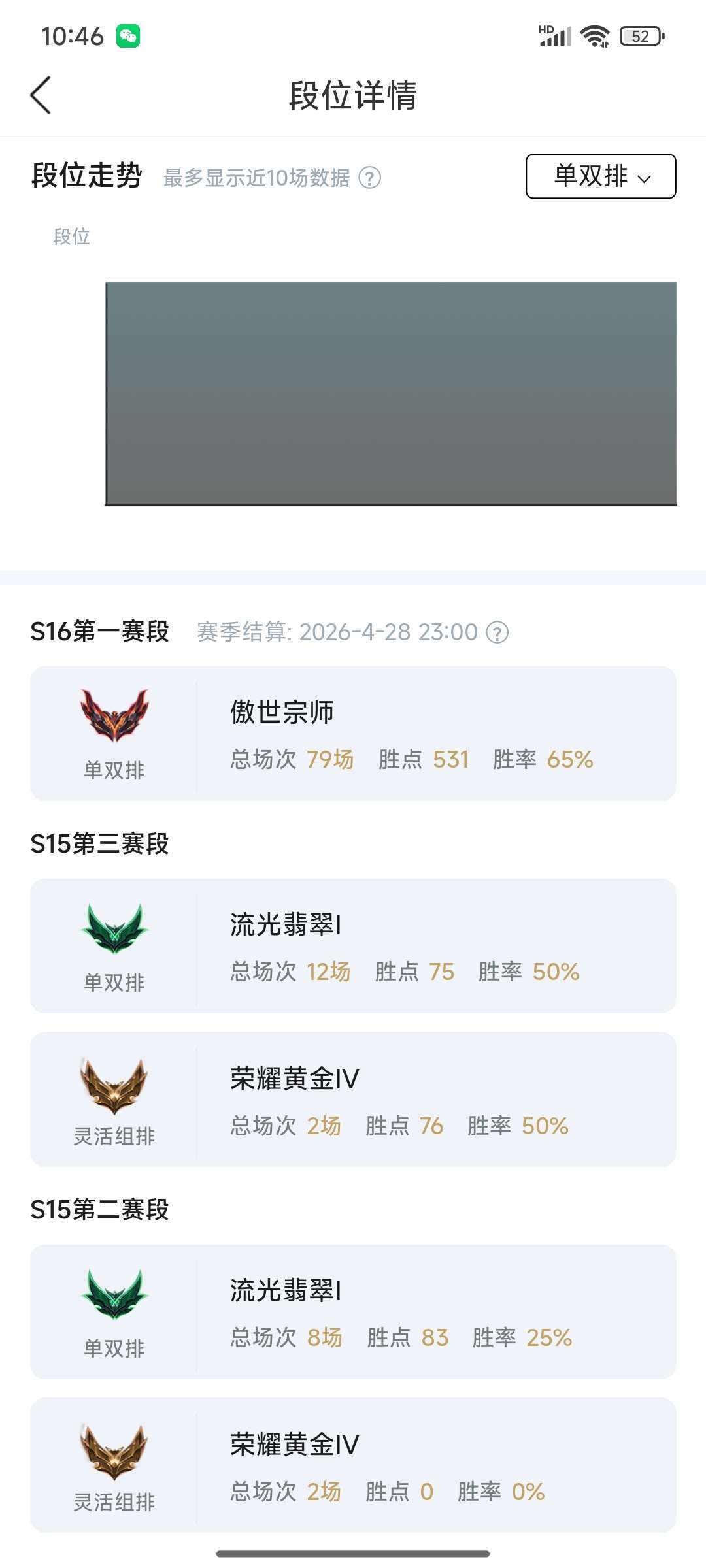
Task: Click the help icon beside 赛季结算 date
Action: click(498, 632)
